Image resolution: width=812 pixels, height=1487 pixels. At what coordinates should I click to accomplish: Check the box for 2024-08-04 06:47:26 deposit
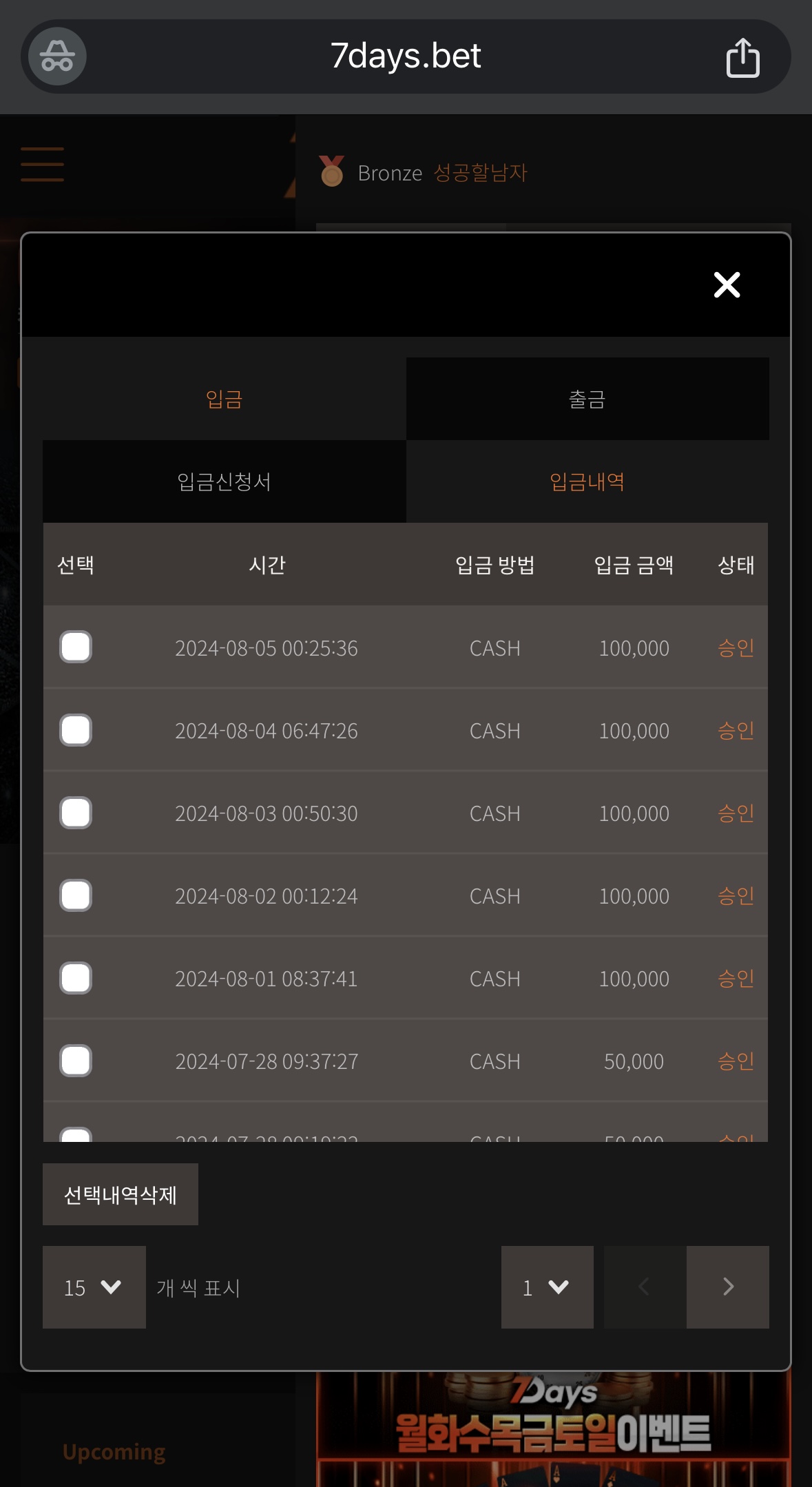point(76,730)
